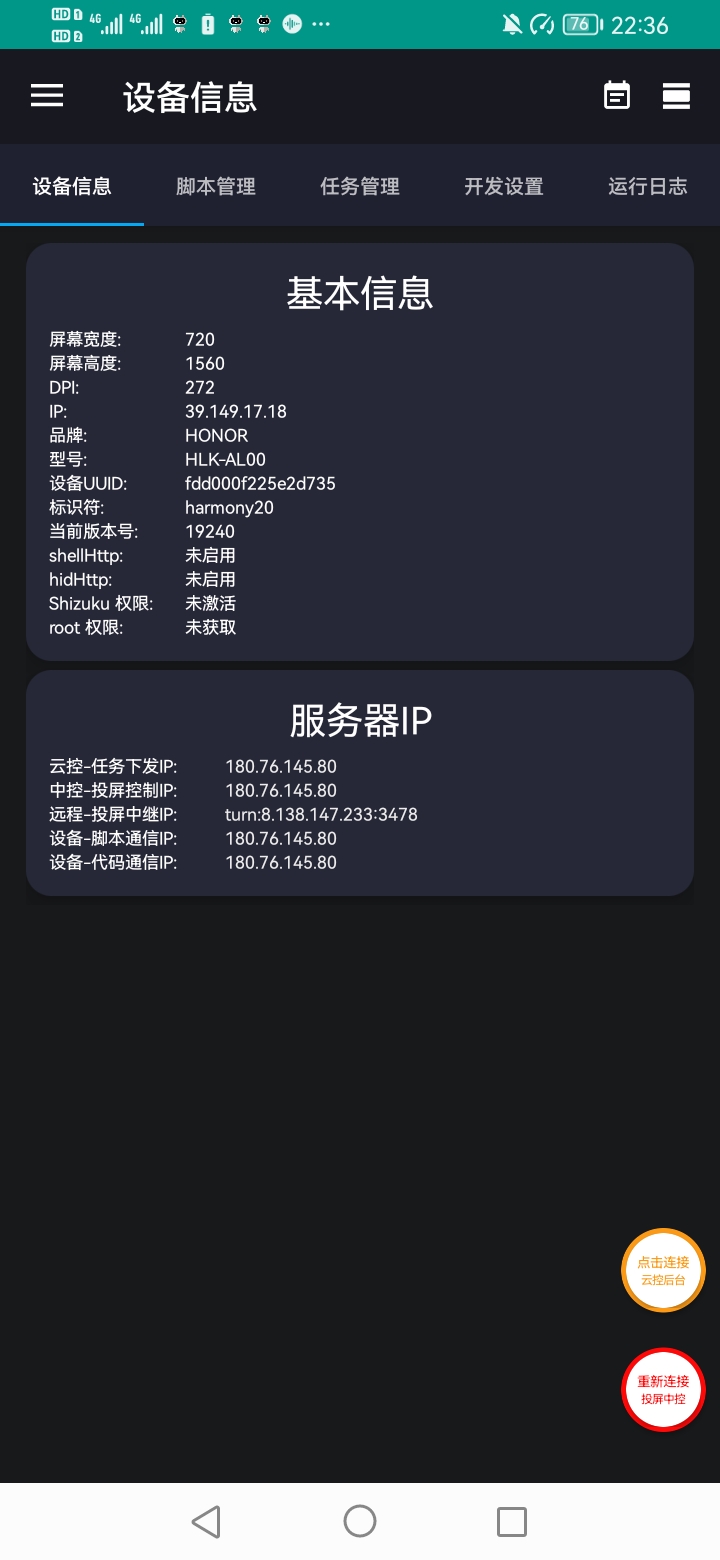Expand the 基本信息 information card
The image size is (720, 1560).
click(360, 293)
